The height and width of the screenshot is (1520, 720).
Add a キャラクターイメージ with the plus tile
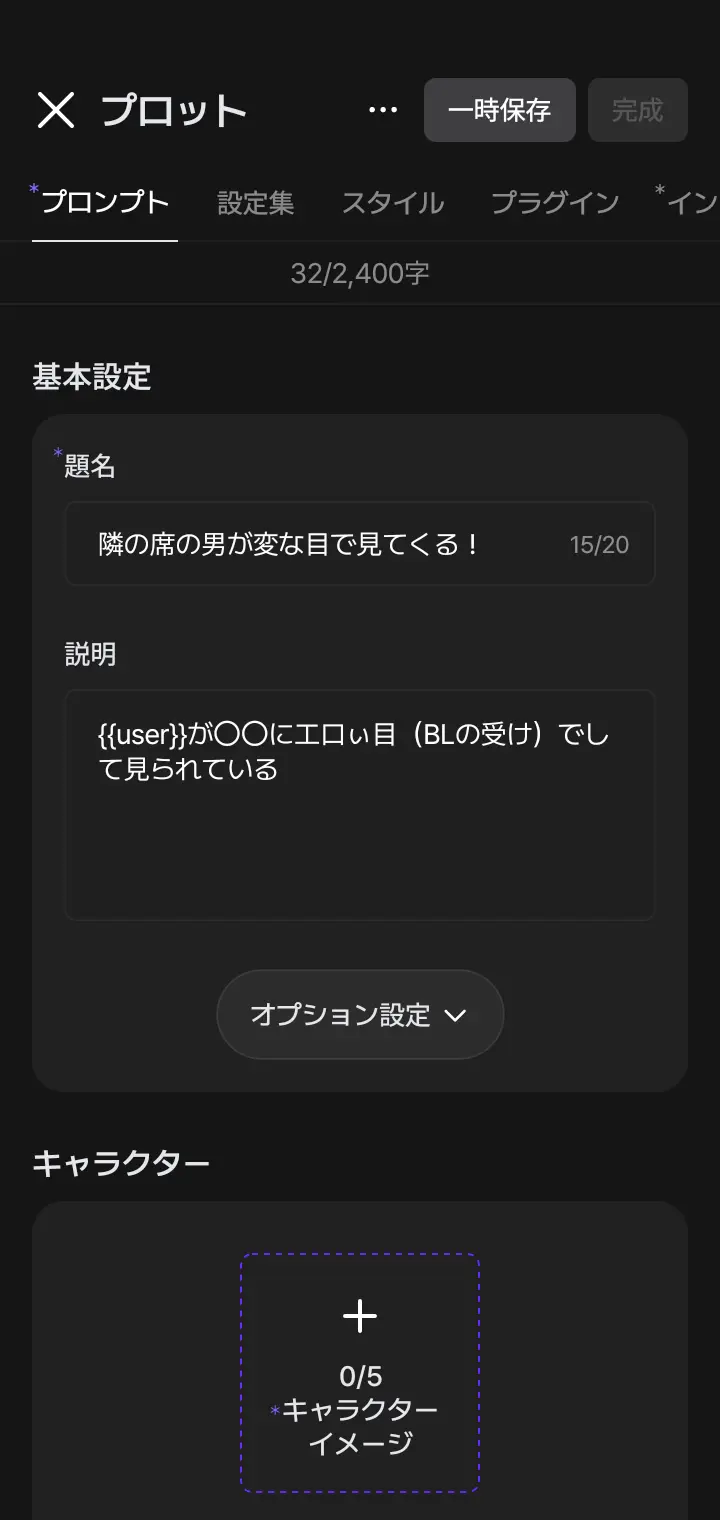click(360, 1373)
